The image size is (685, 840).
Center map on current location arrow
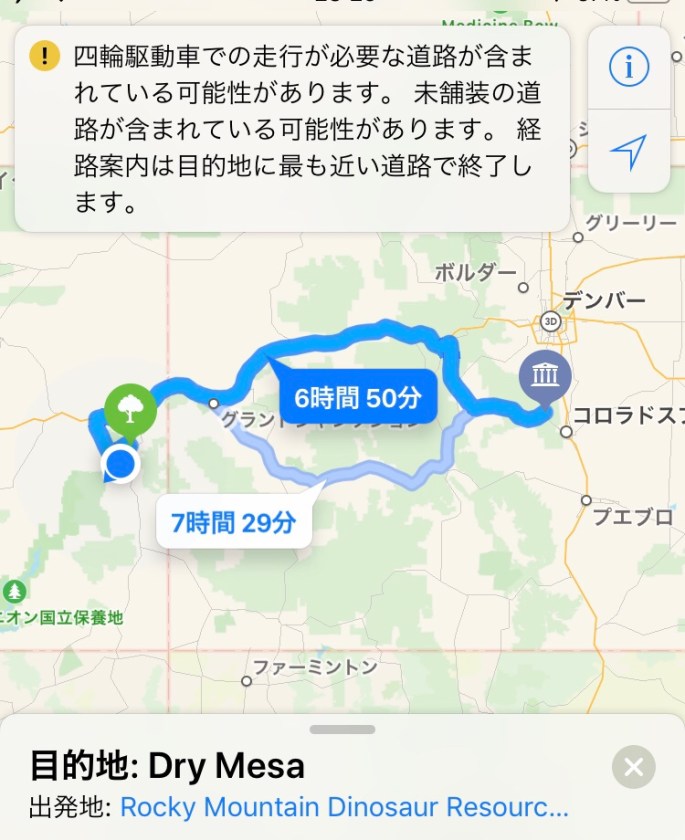pos(629,152)
